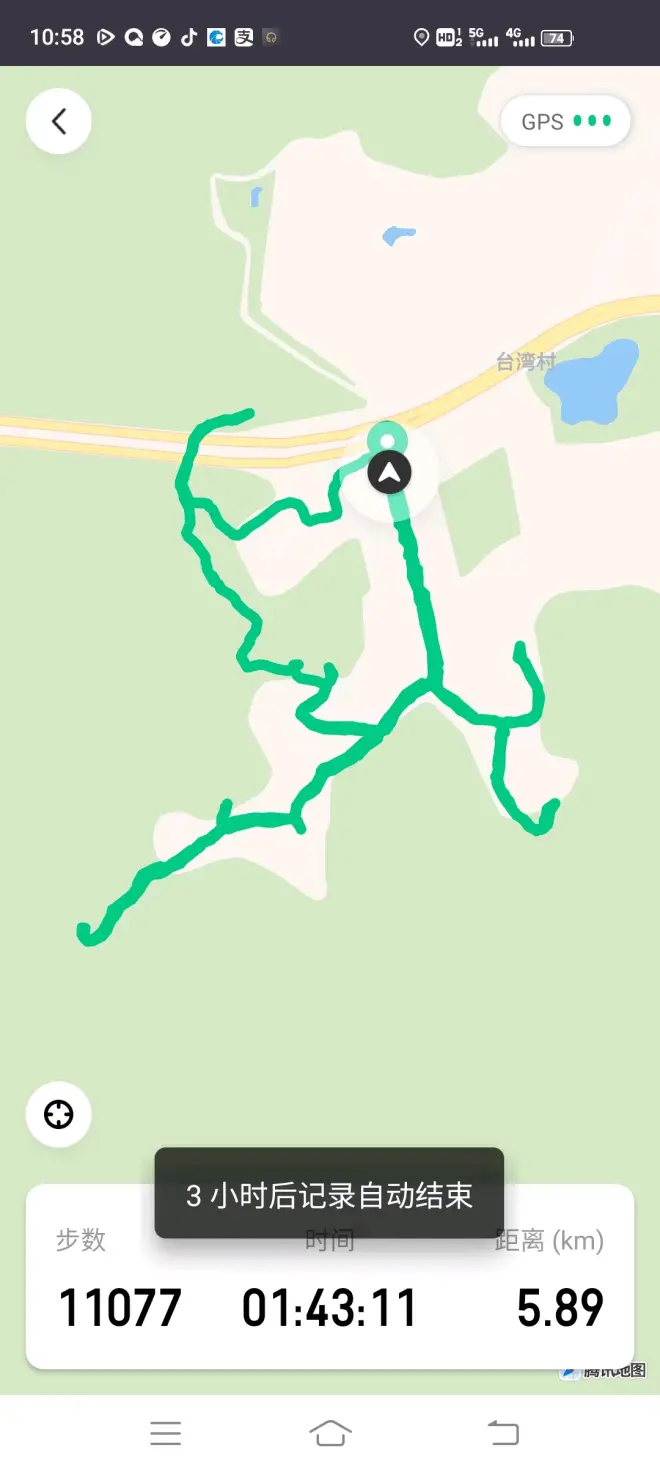Go back using the arrow button
Screen dimensions: 660x1472
[x=59, y=121]
